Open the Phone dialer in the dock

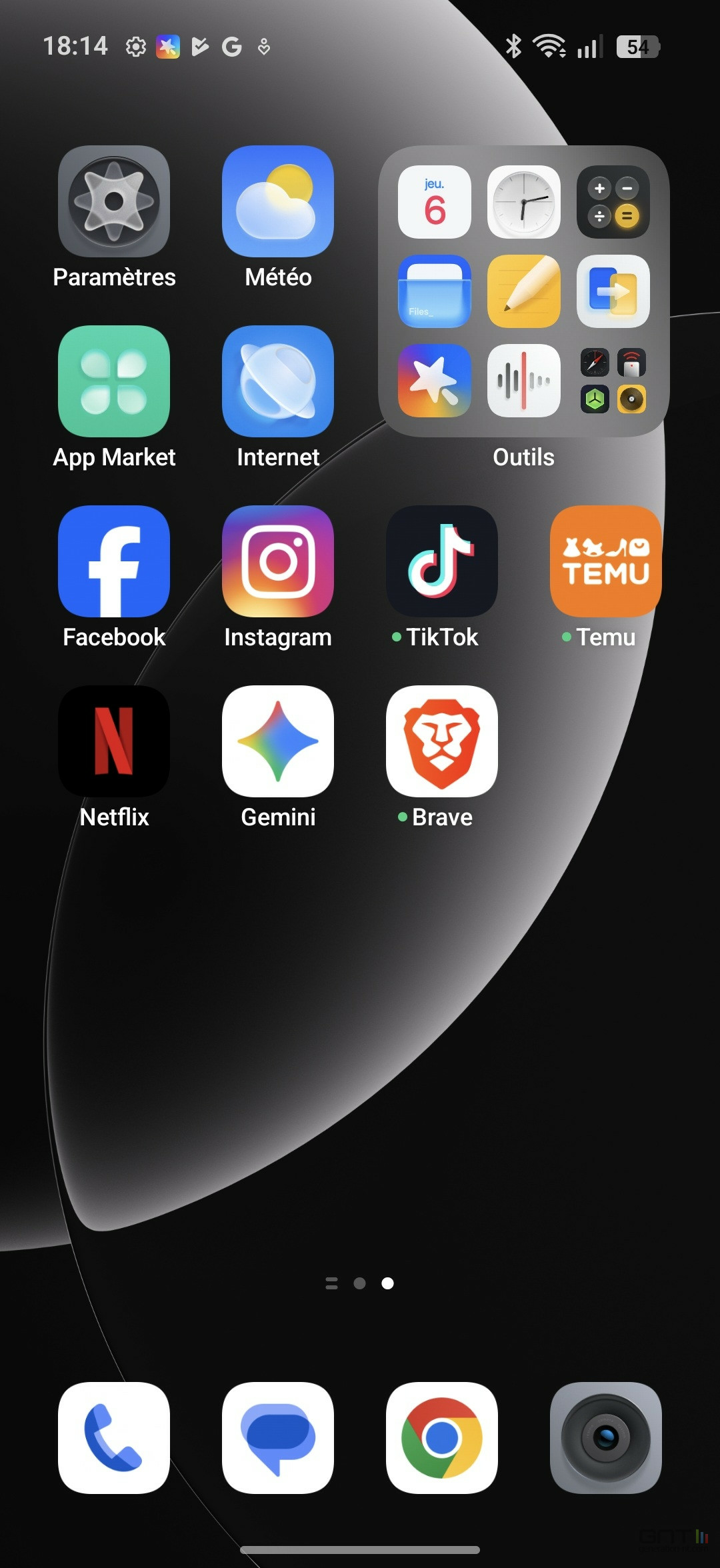click(x=114, y=1438)
